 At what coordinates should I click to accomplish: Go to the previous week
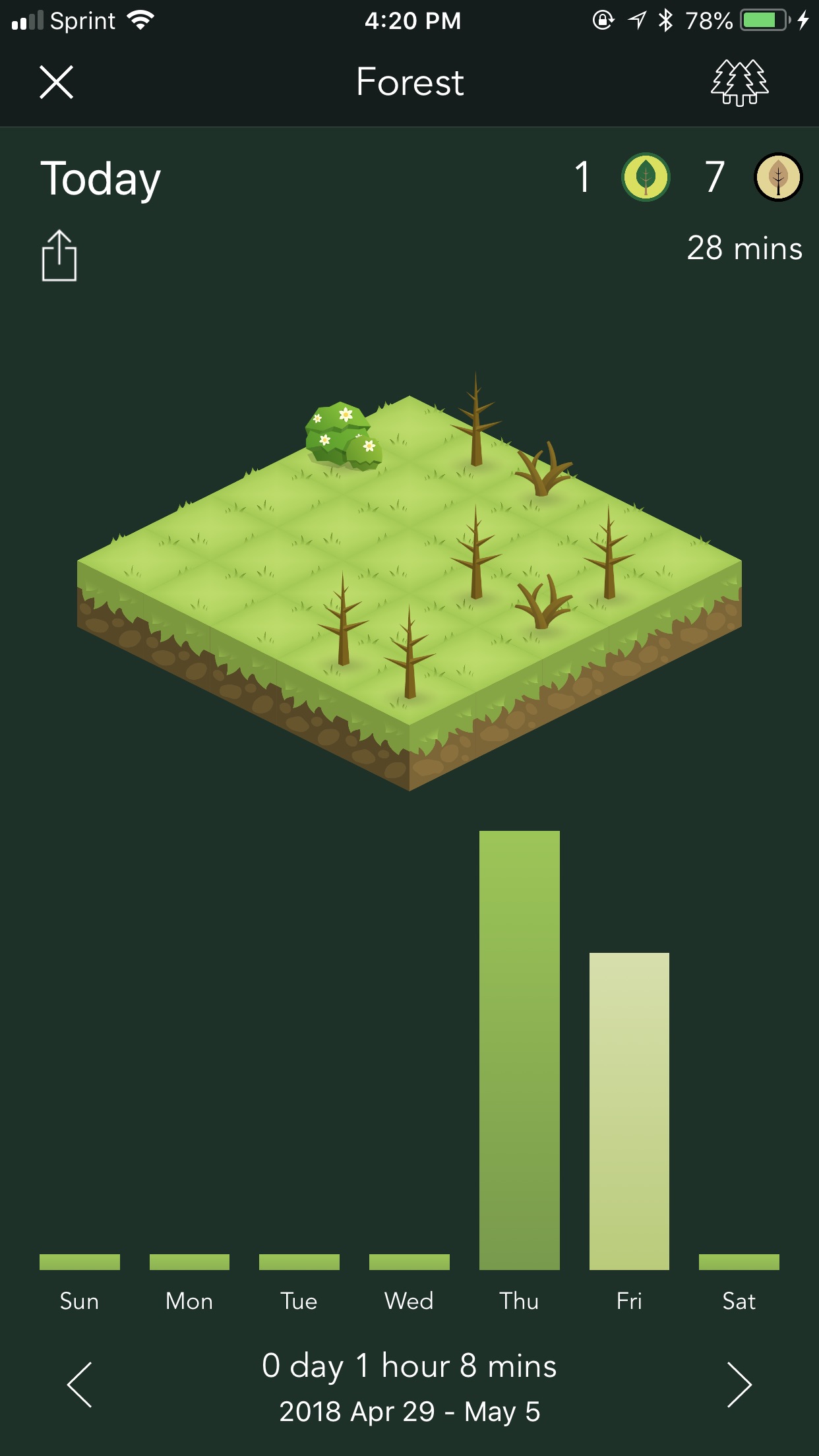(x=80, y=1385)
